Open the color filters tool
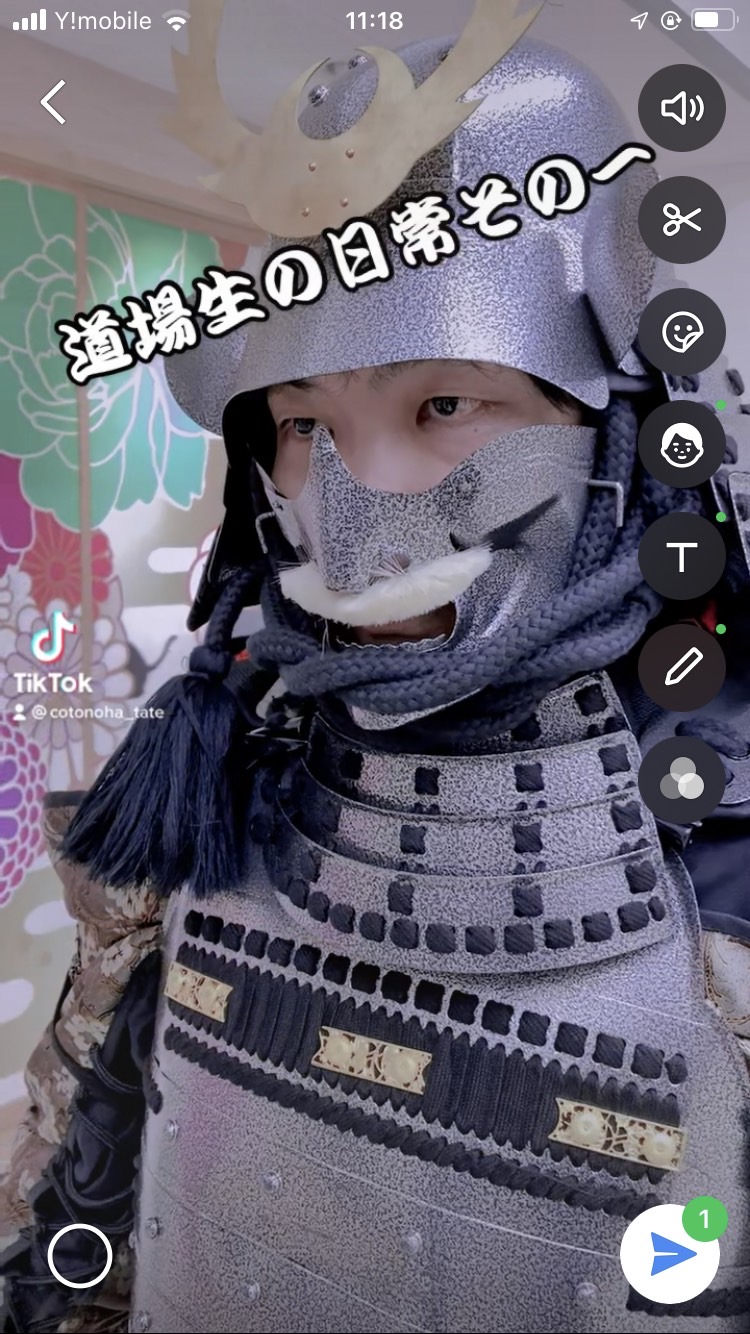750x1334 pixels. 682,780
